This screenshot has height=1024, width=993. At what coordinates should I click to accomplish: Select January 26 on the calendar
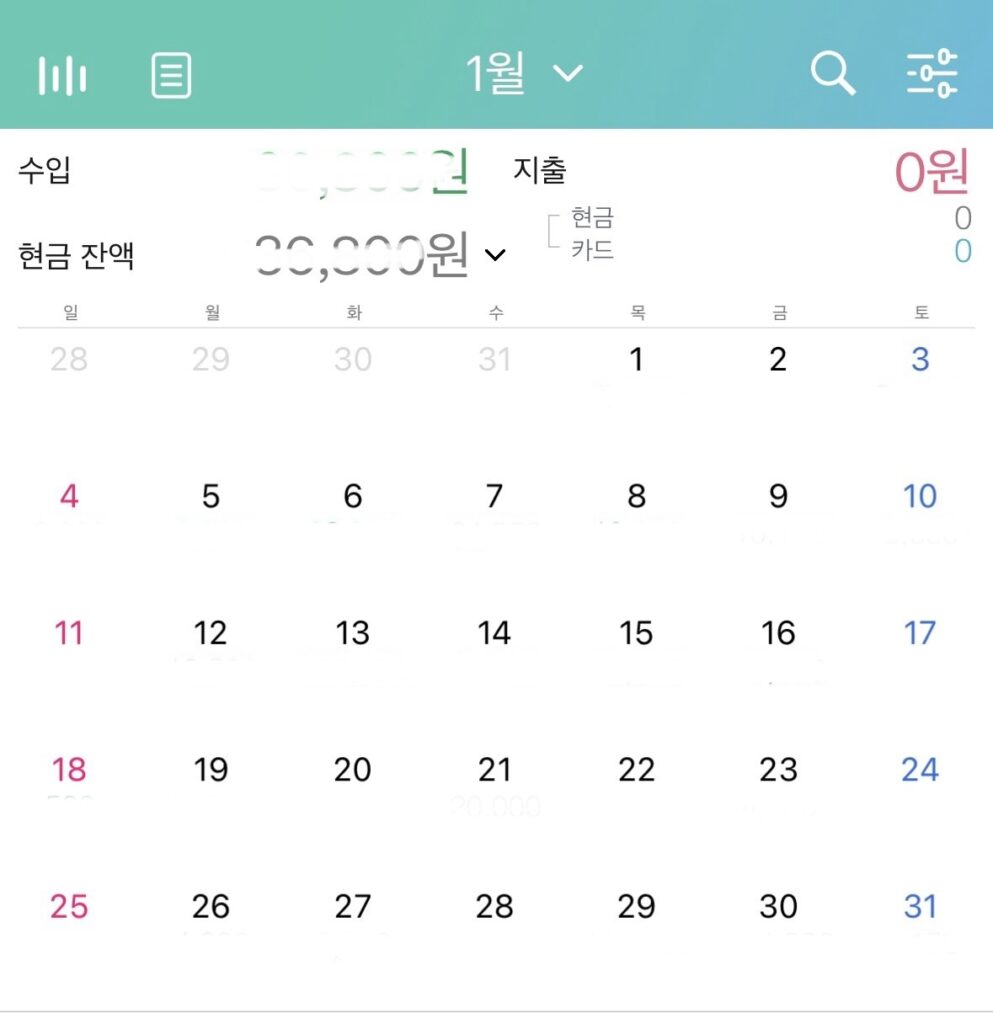pyautogui.click(x=211, y=908)
